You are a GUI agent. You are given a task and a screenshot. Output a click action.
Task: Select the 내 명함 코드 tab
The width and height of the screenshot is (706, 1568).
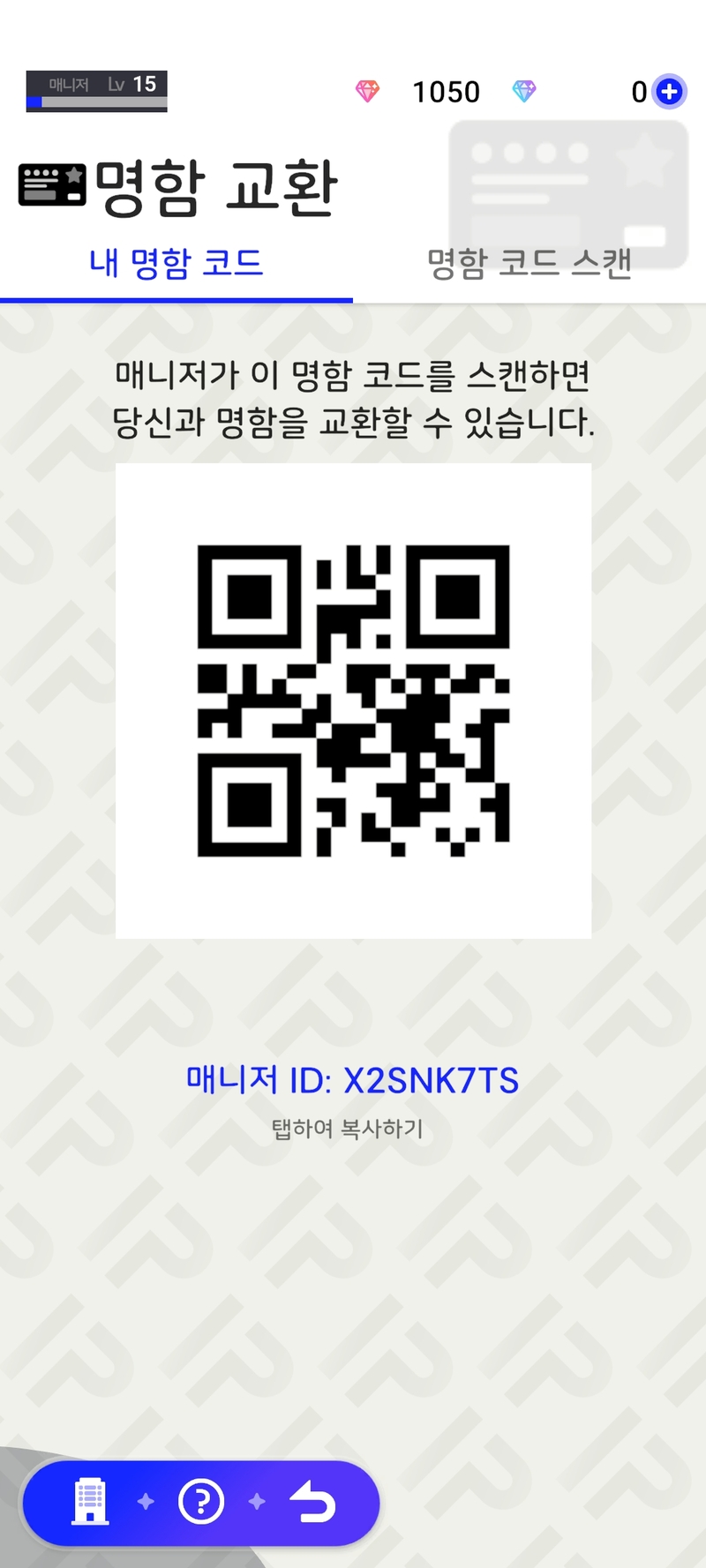pos(176,263)
